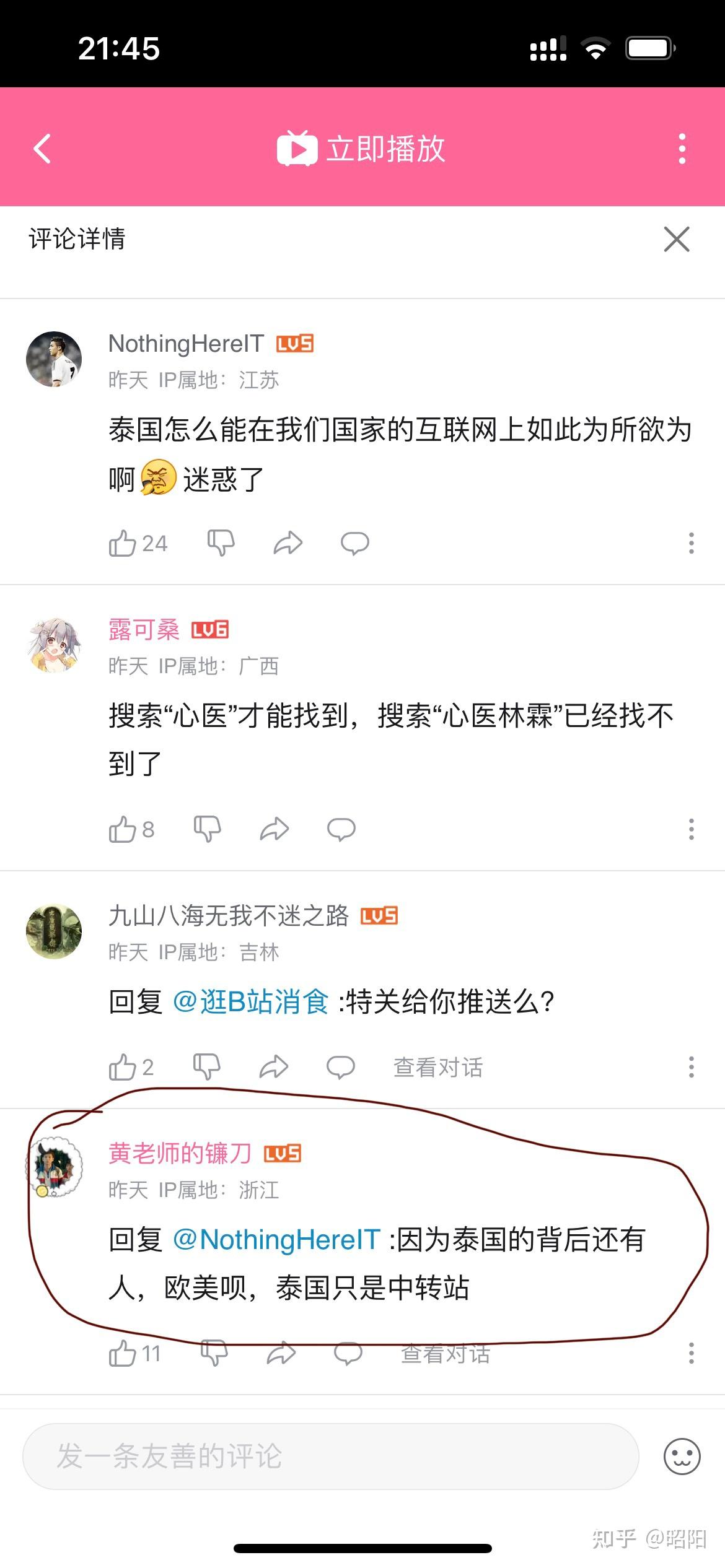The image size is (725, 1568).
Task: Tap 立即播放 to play the video
Action: [362, 149]
